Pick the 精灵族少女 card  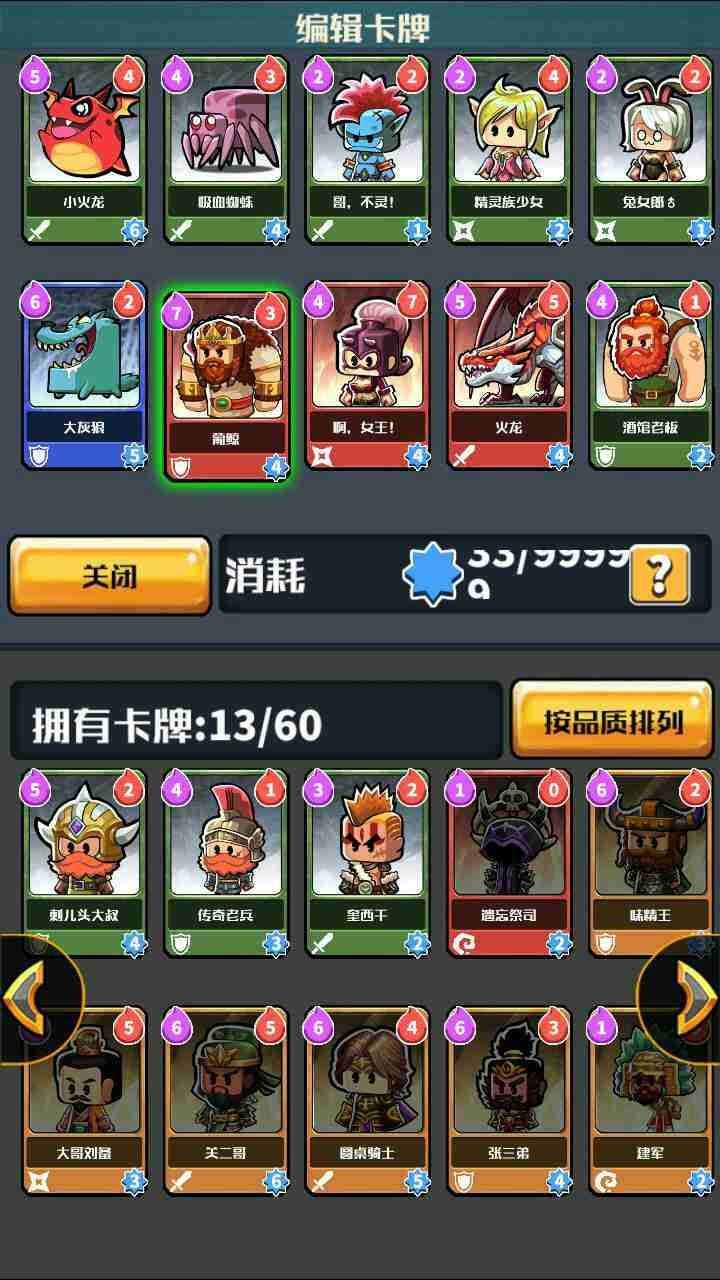click(509, 150)
